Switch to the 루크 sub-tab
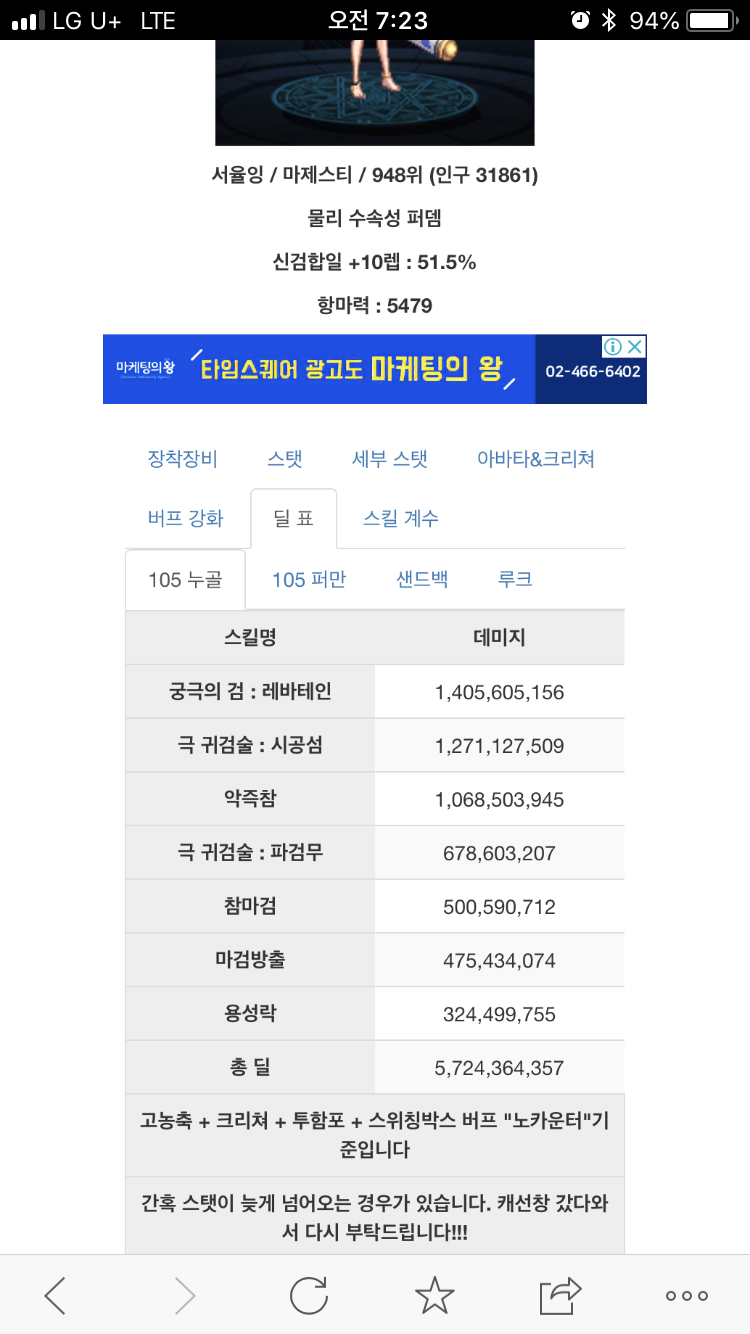 (x=515, y=579)
